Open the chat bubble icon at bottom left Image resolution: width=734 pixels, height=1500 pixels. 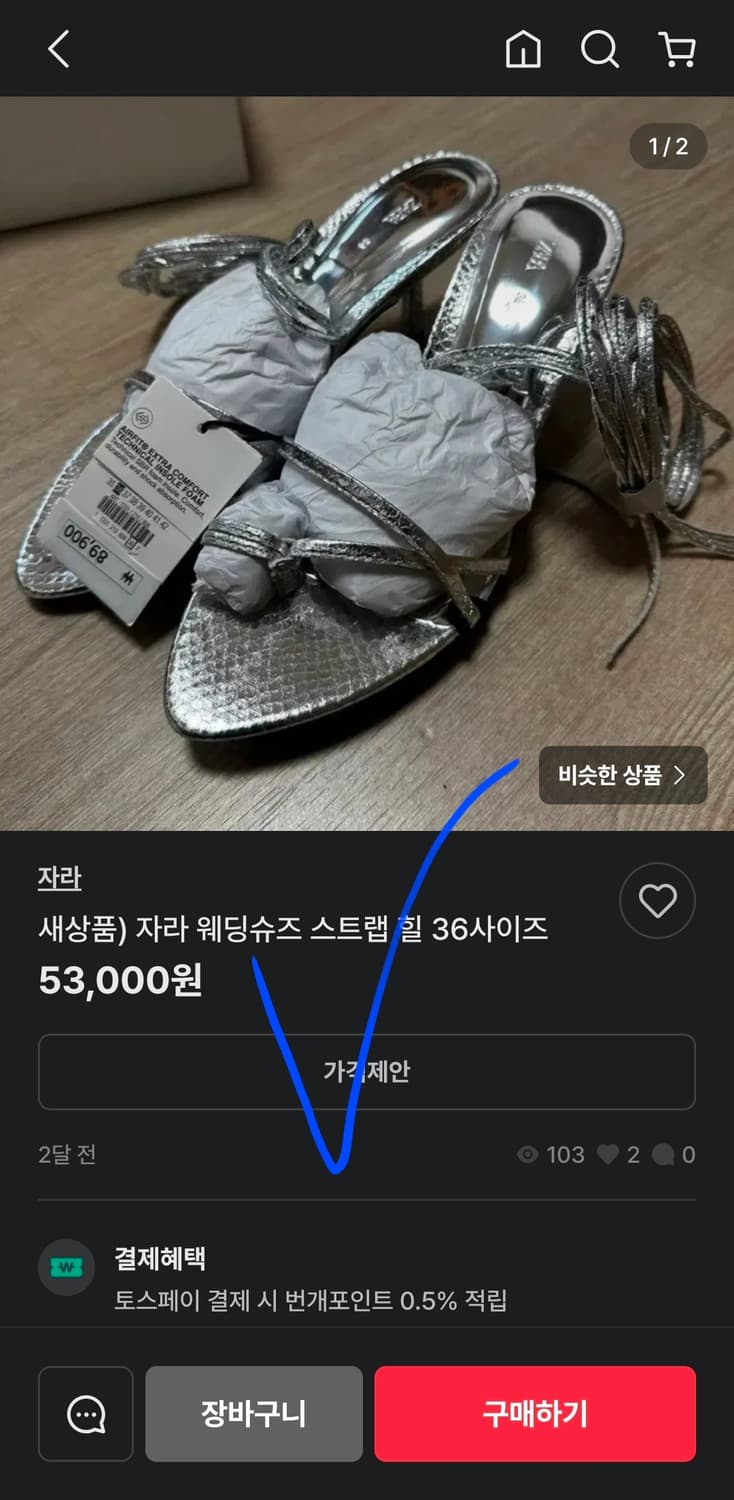pyautogui.click(x=85, y=1413)
